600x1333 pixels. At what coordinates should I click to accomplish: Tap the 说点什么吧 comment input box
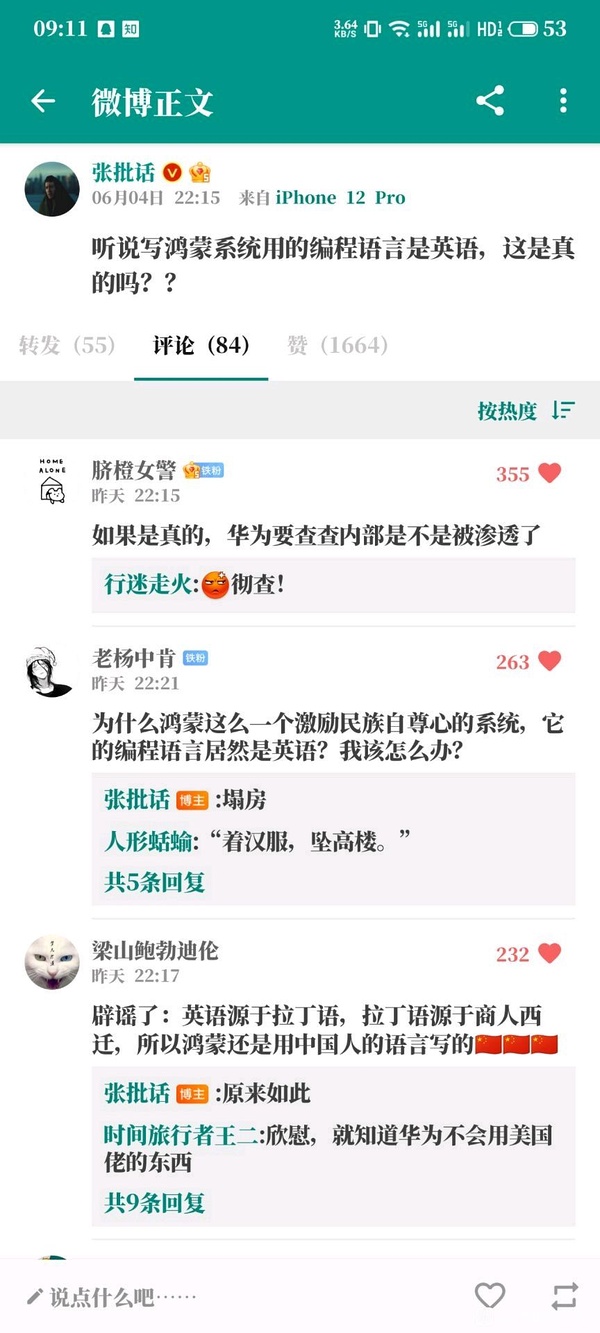tap(120, 1297)
